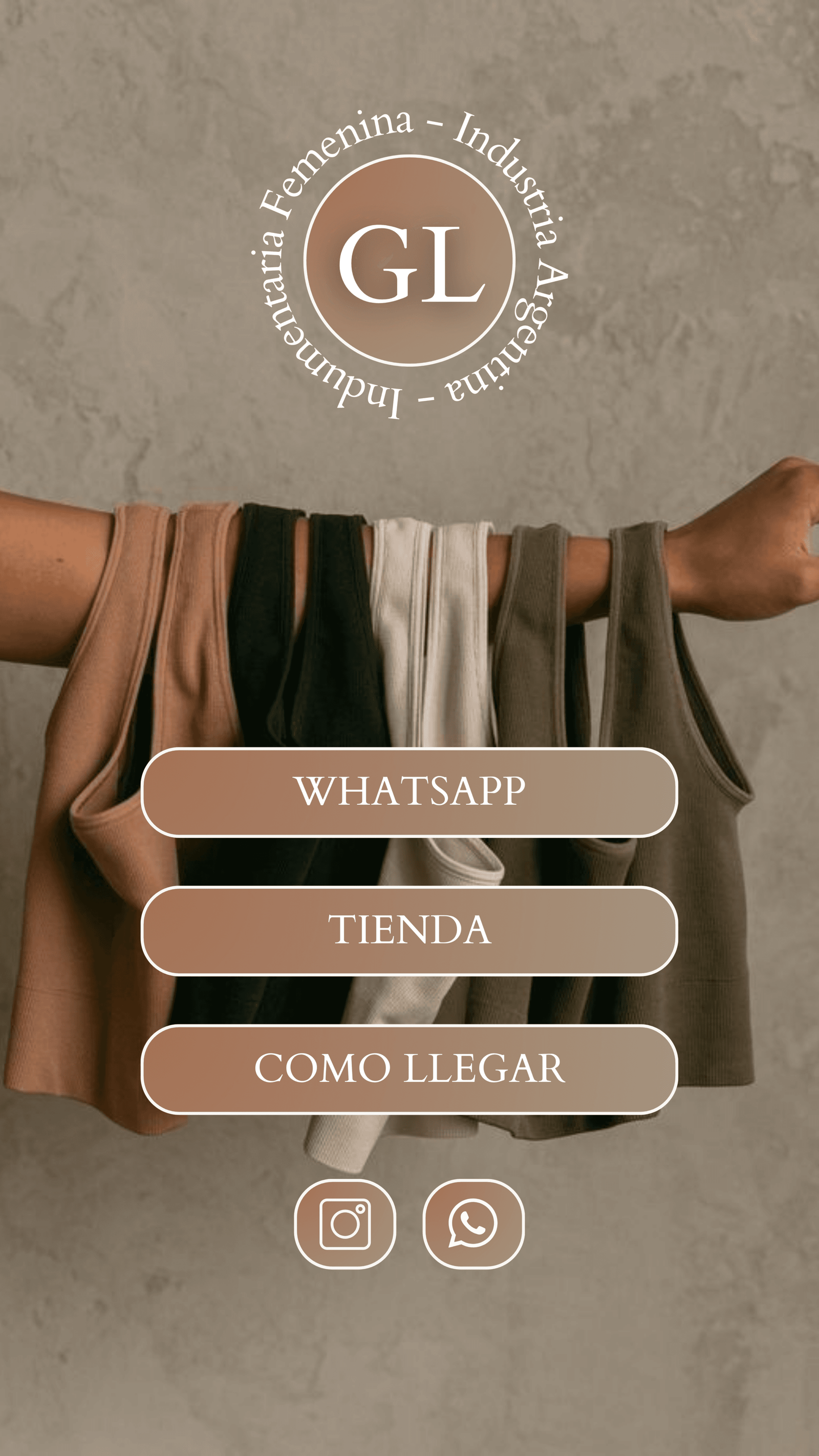This screenshot has height=1456, width=819.
Task: Tap COMO LLEGAR for directions
Action: (409, 1069)
